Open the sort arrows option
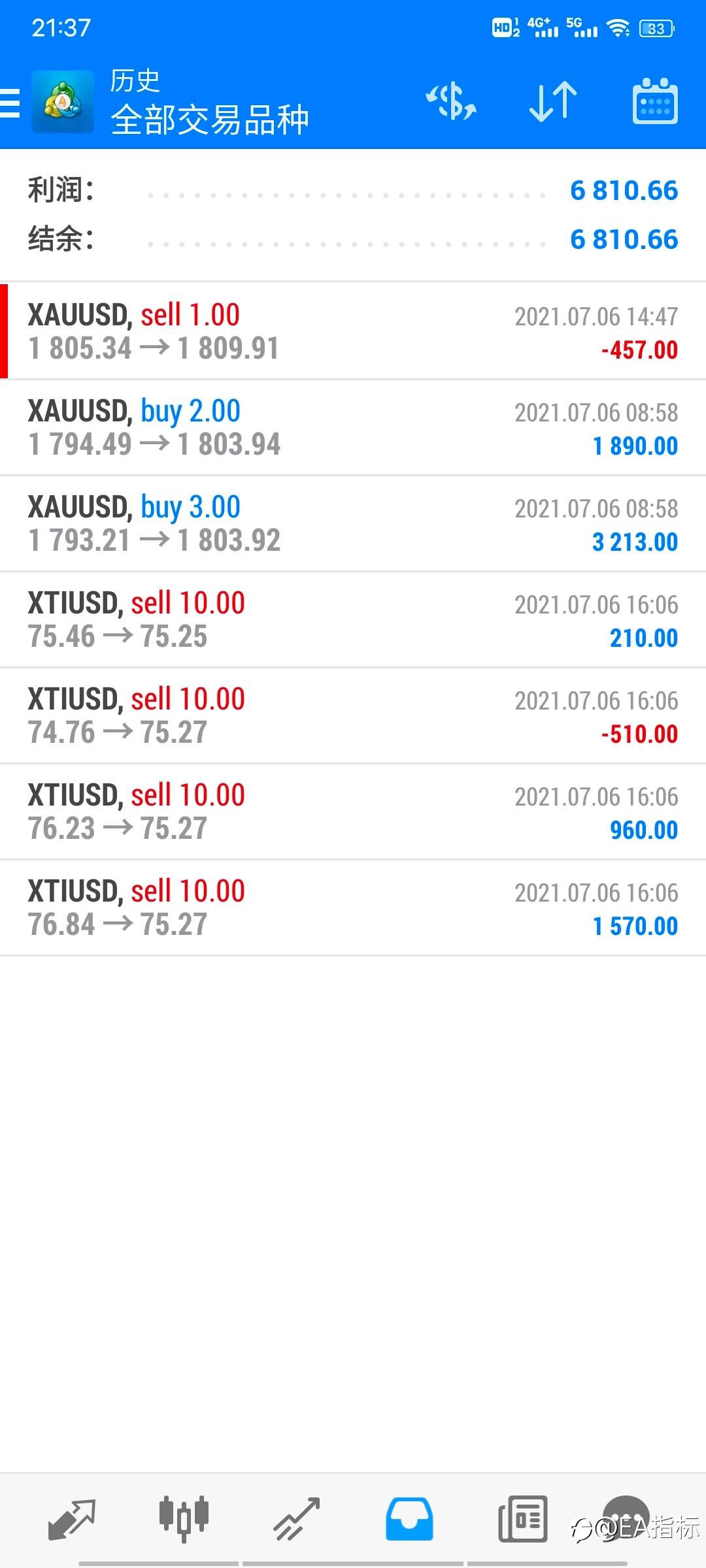This screenshot has width=706, height=1568. point(553,102)
